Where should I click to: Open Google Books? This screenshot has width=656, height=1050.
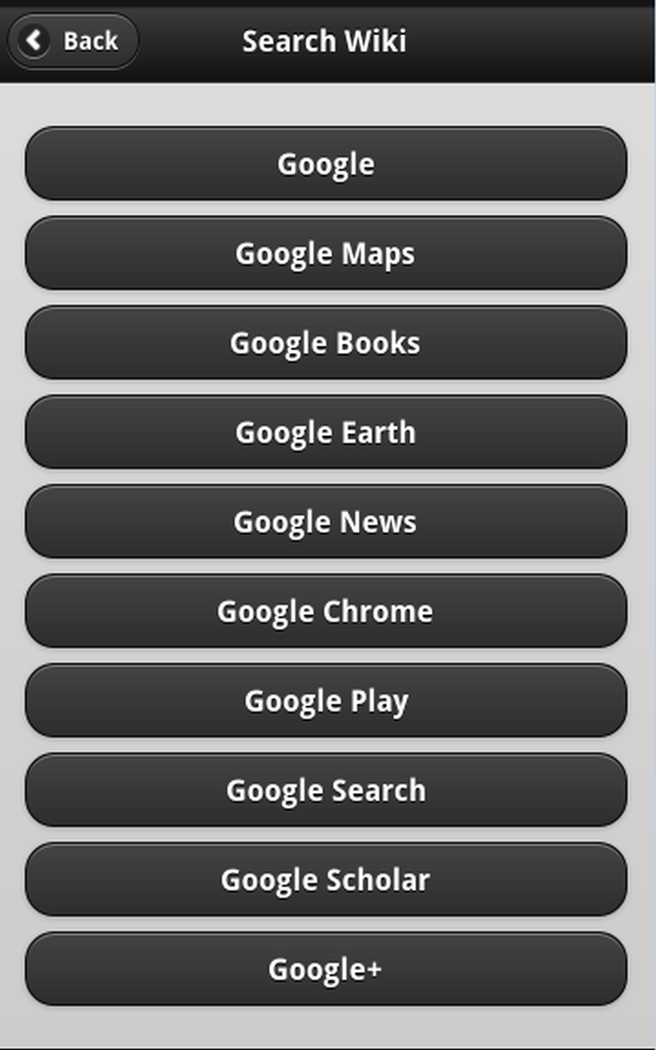[x=326, y=343]
